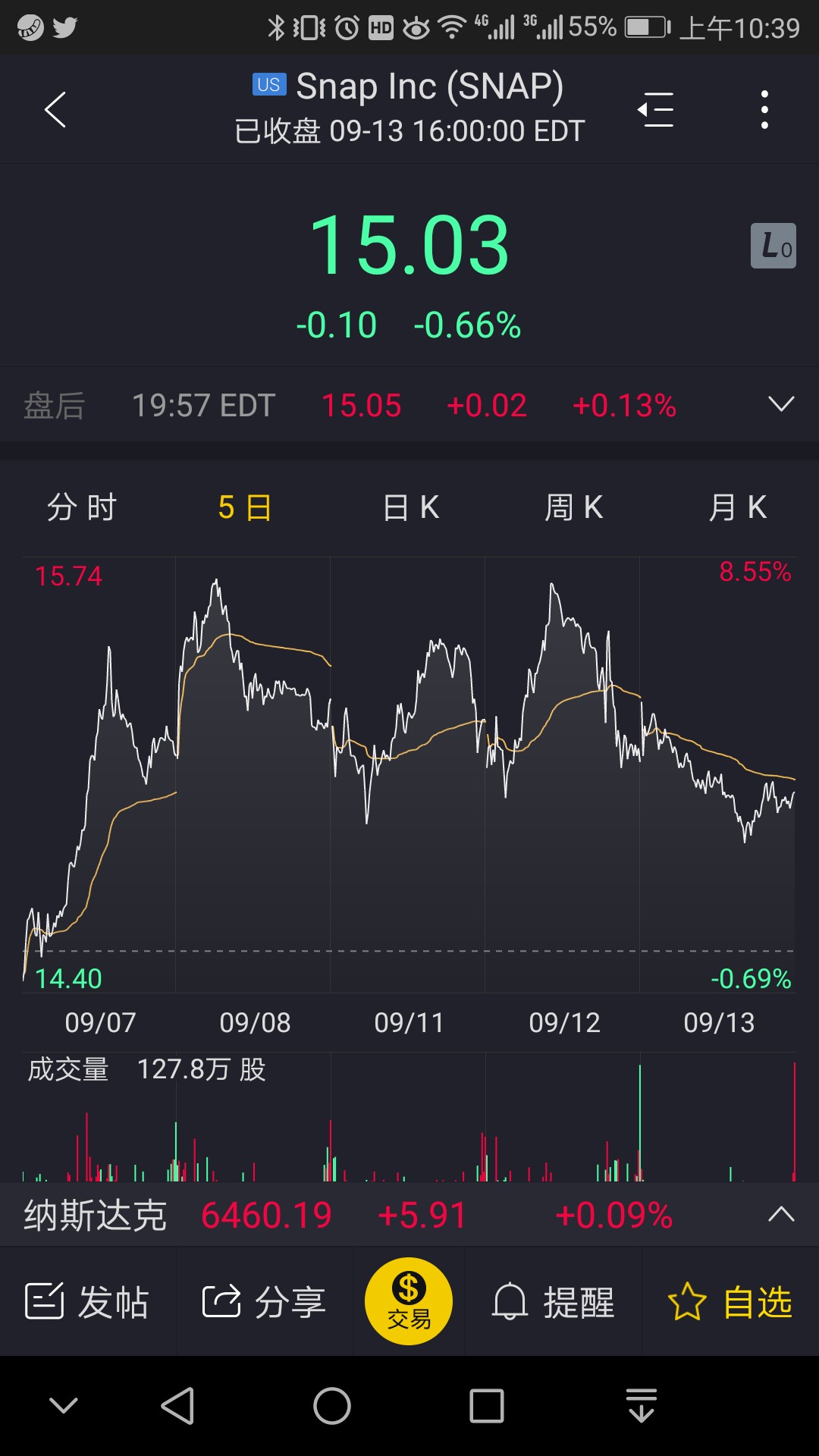This screenshot has width=819, height=1456.
Task: Select the 5日 chart tab
Action: (245, 507)
